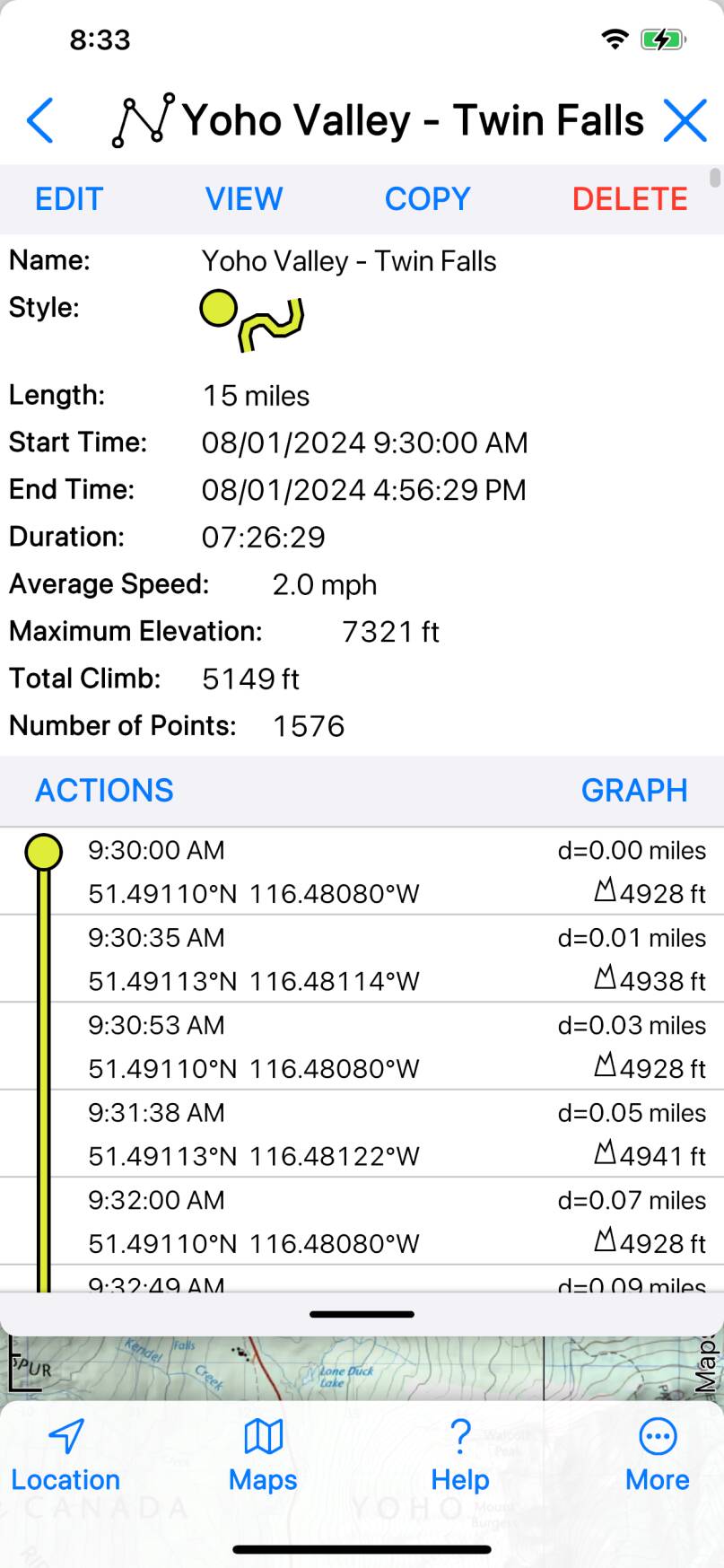The height and width of the screenshot is (1568, 724).
Task: Open the ACTIONS menu
Action: [x=104, y=791]
